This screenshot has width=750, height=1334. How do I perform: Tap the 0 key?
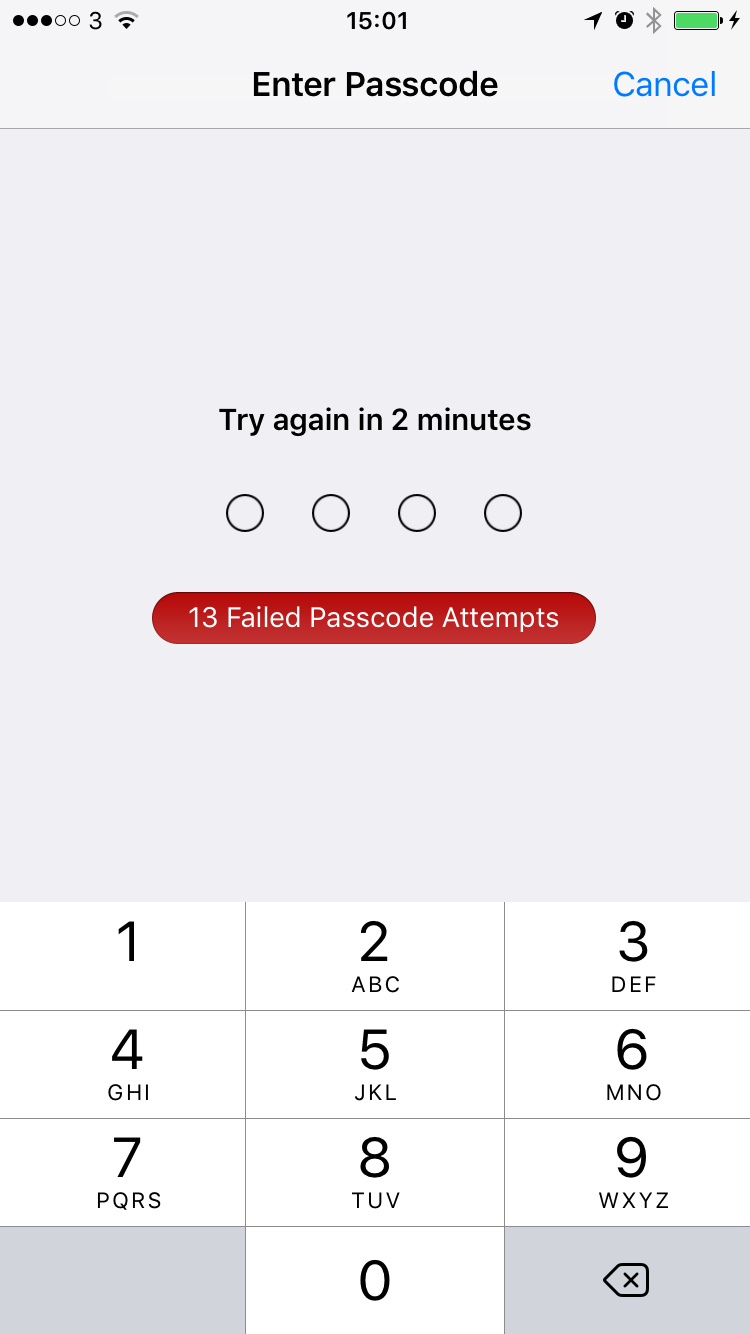click(x=375, y=1280)
